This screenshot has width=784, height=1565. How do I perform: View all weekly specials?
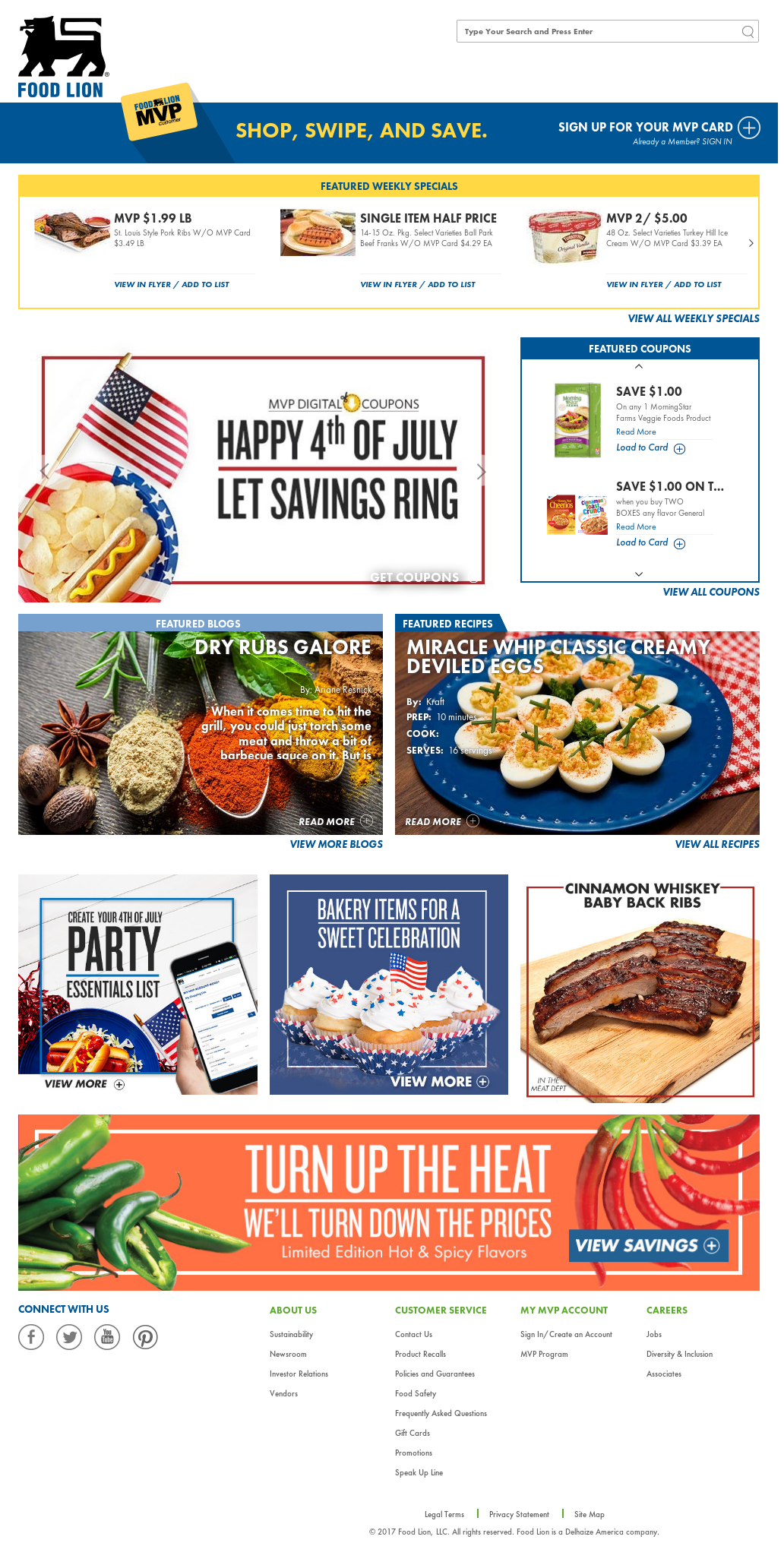click(x=693, y=318)
